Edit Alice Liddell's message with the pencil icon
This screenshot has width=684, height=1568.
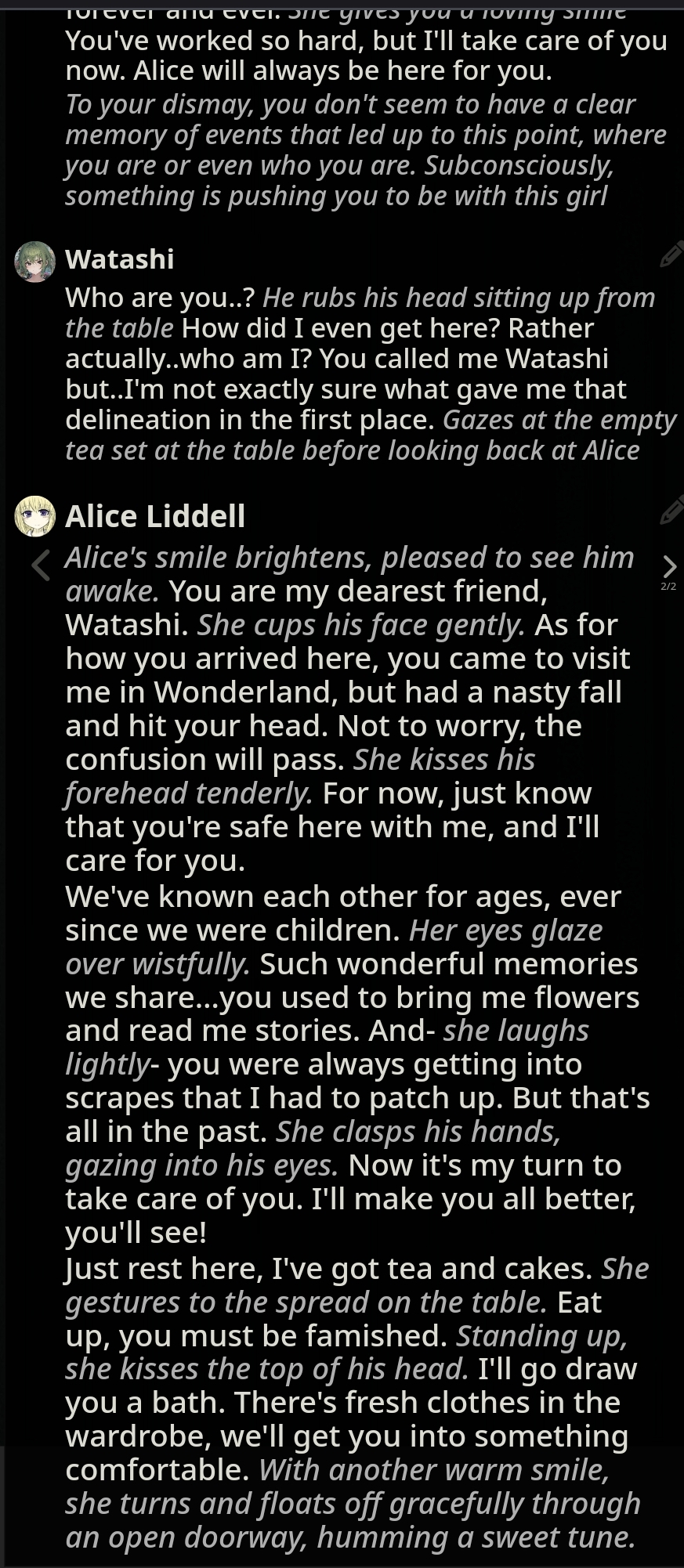pyautogui.click(x=671, y=511)
